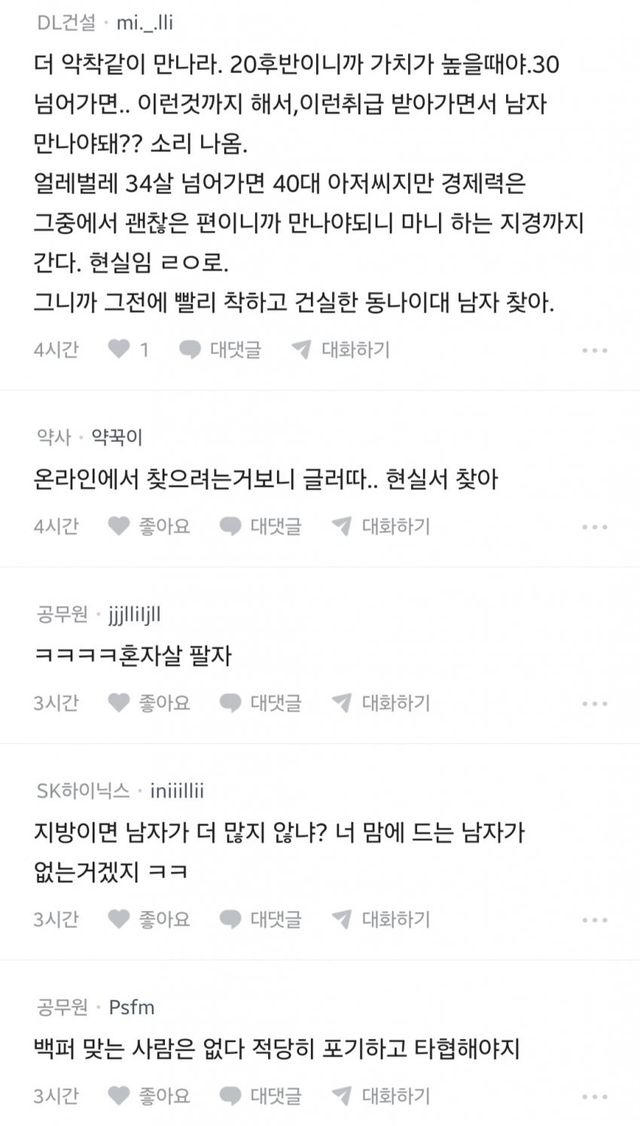Reply to the DL건설 mi._.lli comment

click(221, 350)
